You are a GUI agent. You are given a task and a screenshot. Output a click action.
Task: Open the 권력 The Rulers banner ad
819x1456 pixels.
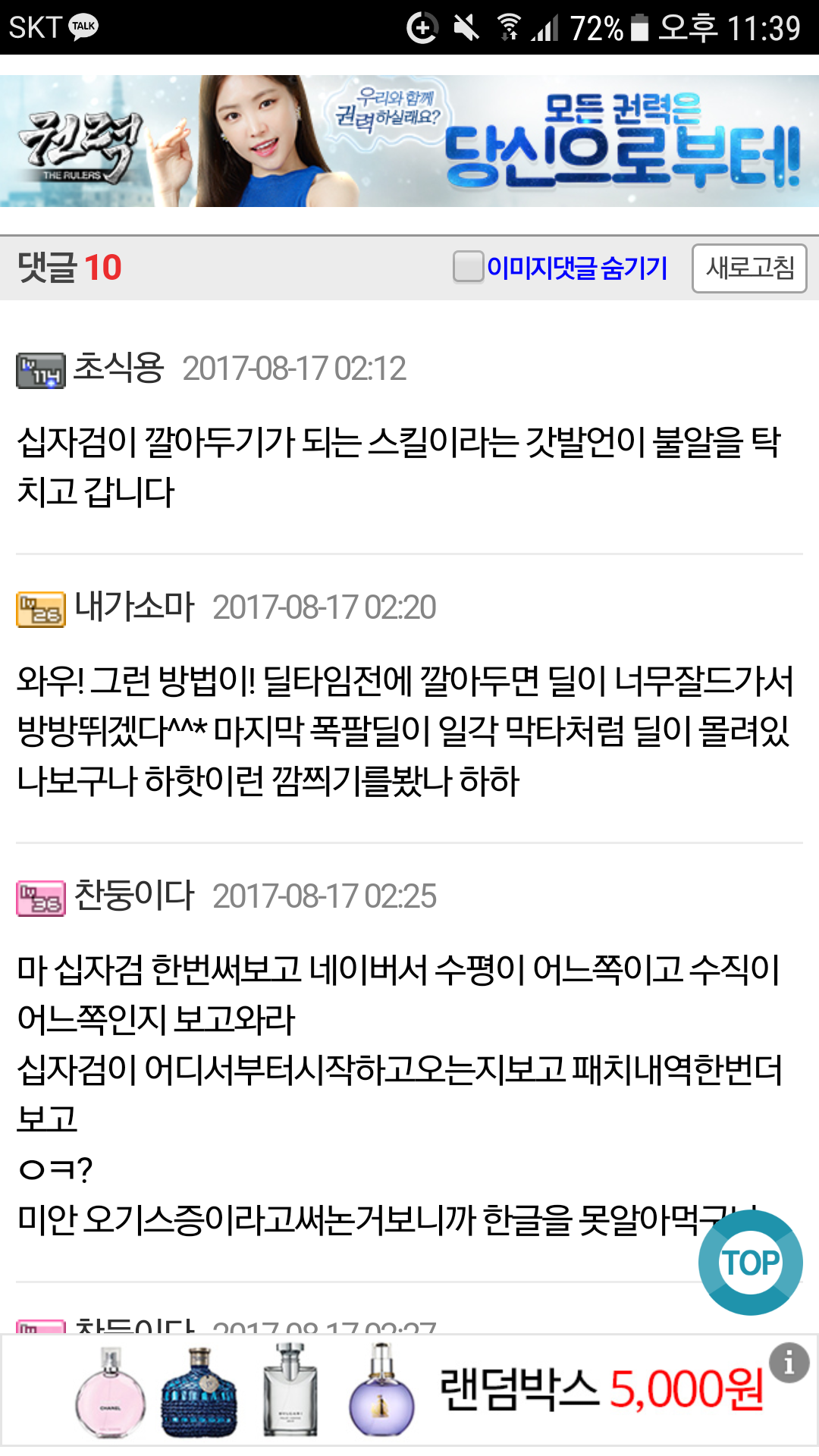point(409,141)
